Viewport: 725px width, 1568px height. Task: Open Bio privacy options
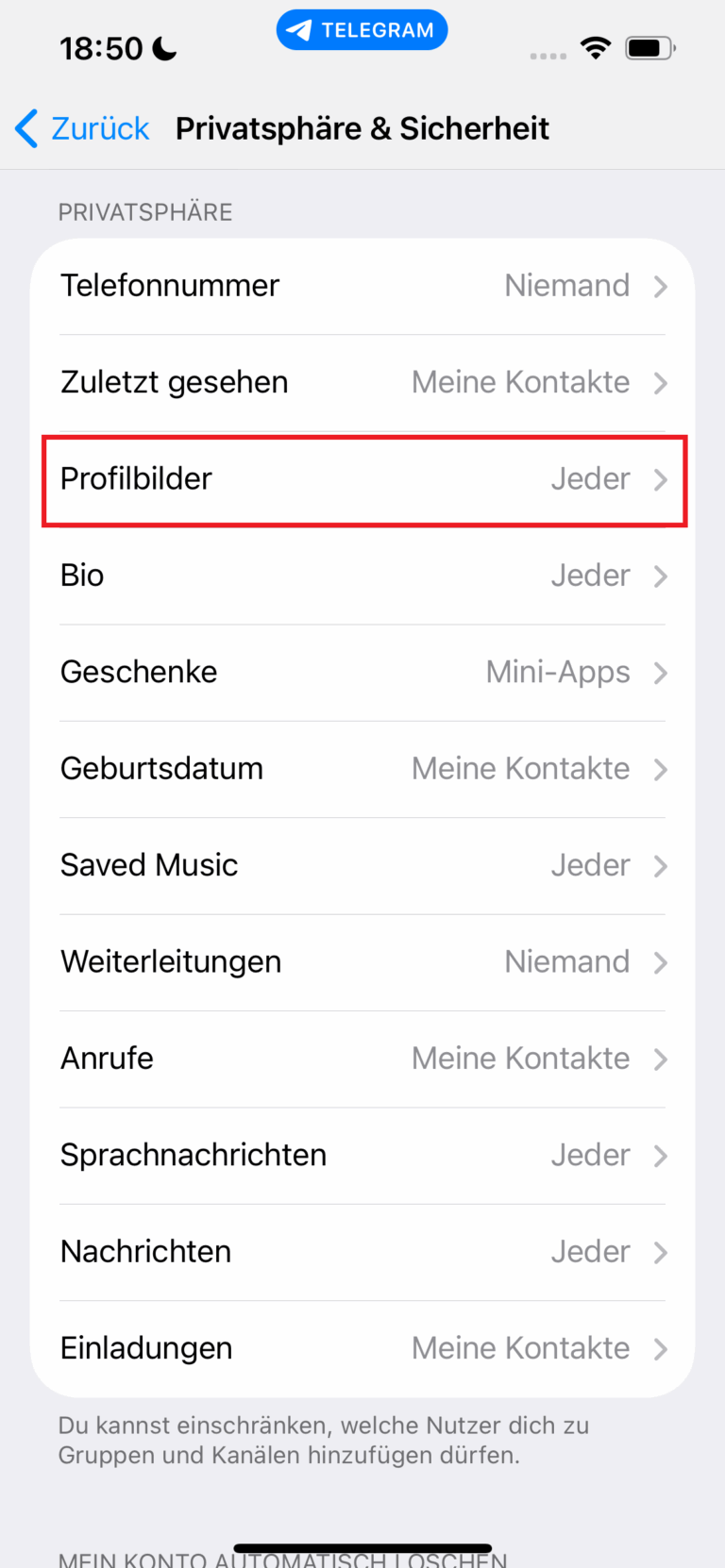pos(362,575)
